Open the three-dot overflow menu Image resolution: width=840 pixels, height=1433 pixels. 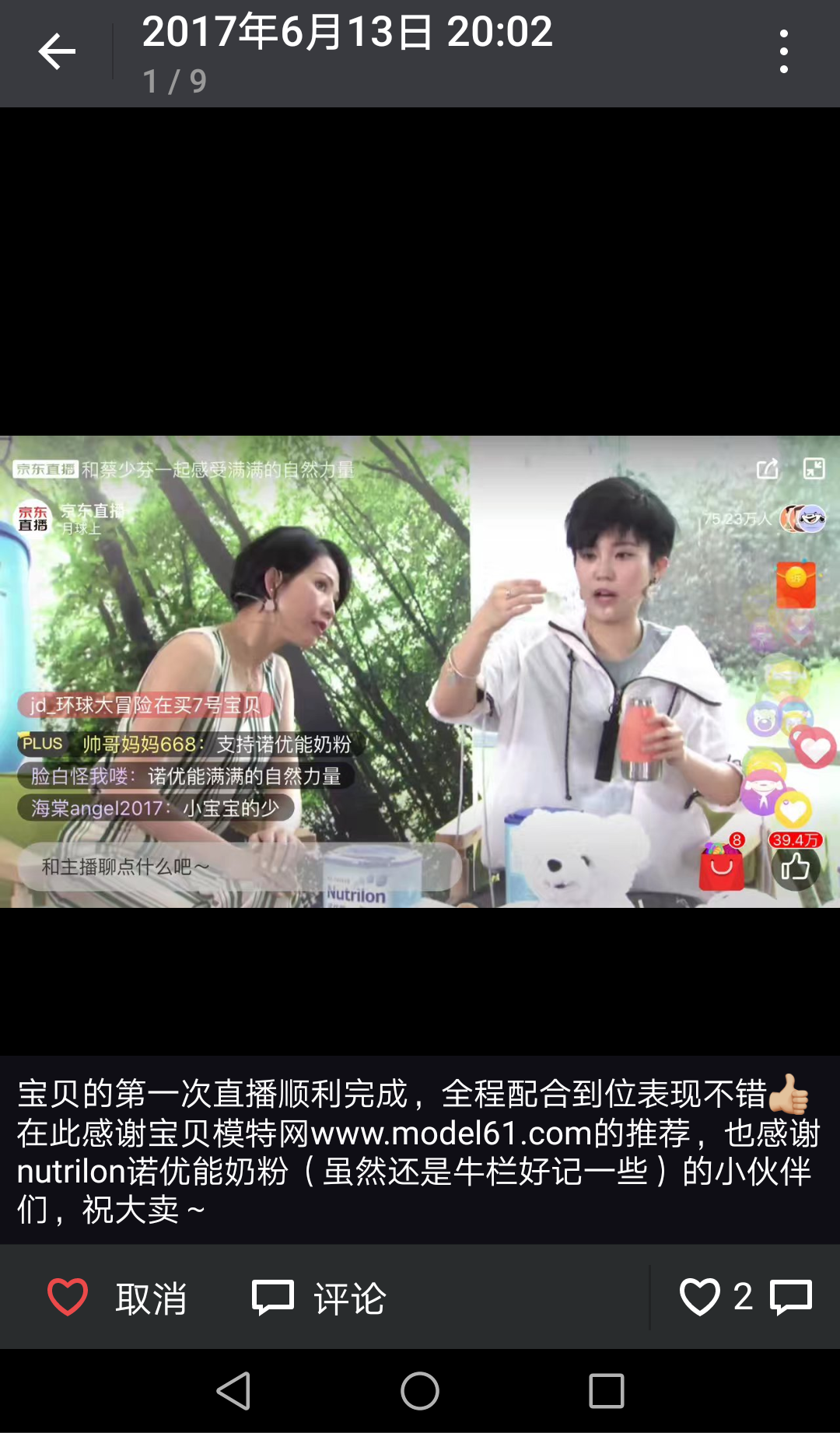click(x=783, y=52)
